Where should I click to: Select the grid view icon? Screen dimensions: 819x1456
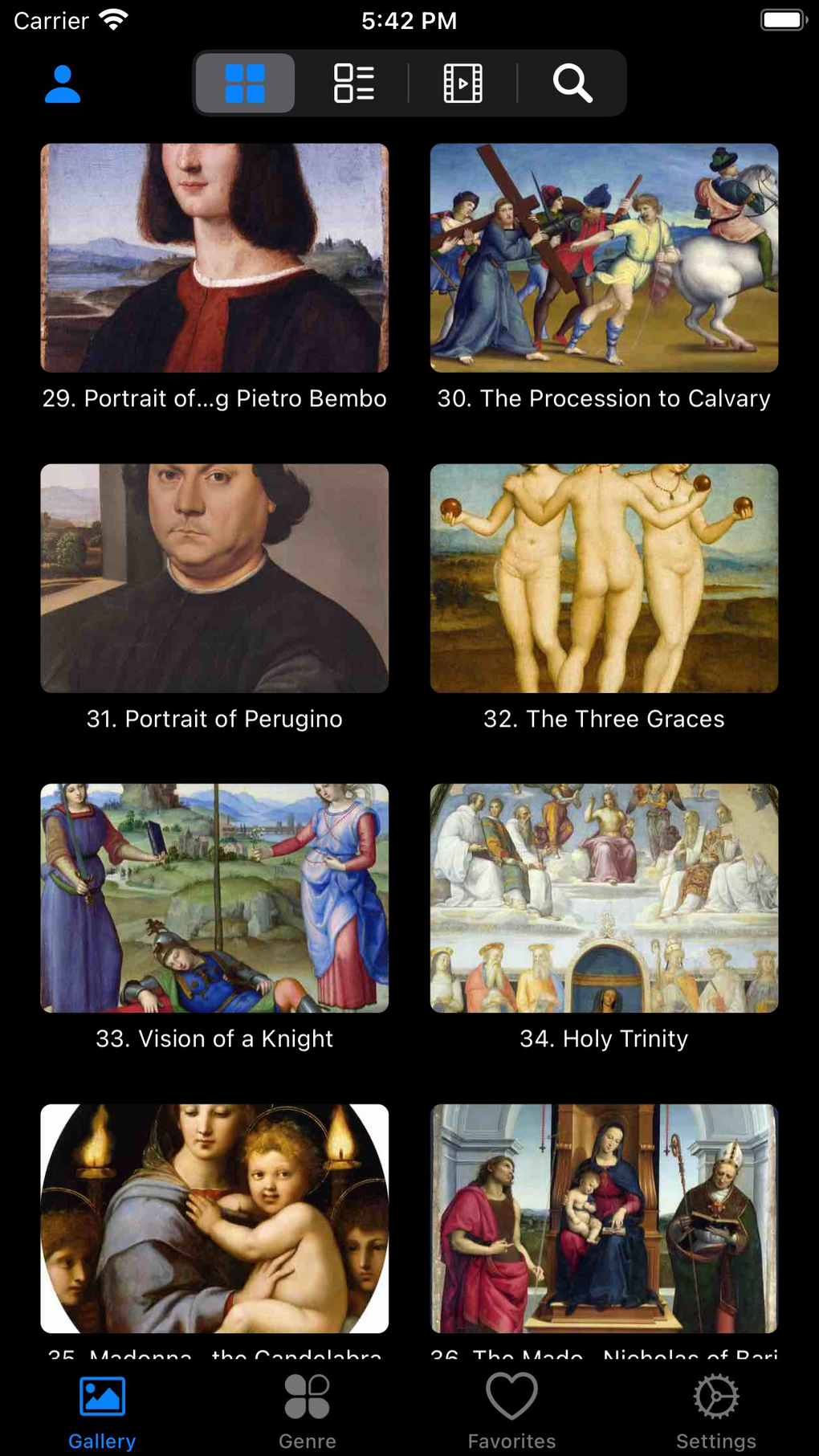[244, 81]
